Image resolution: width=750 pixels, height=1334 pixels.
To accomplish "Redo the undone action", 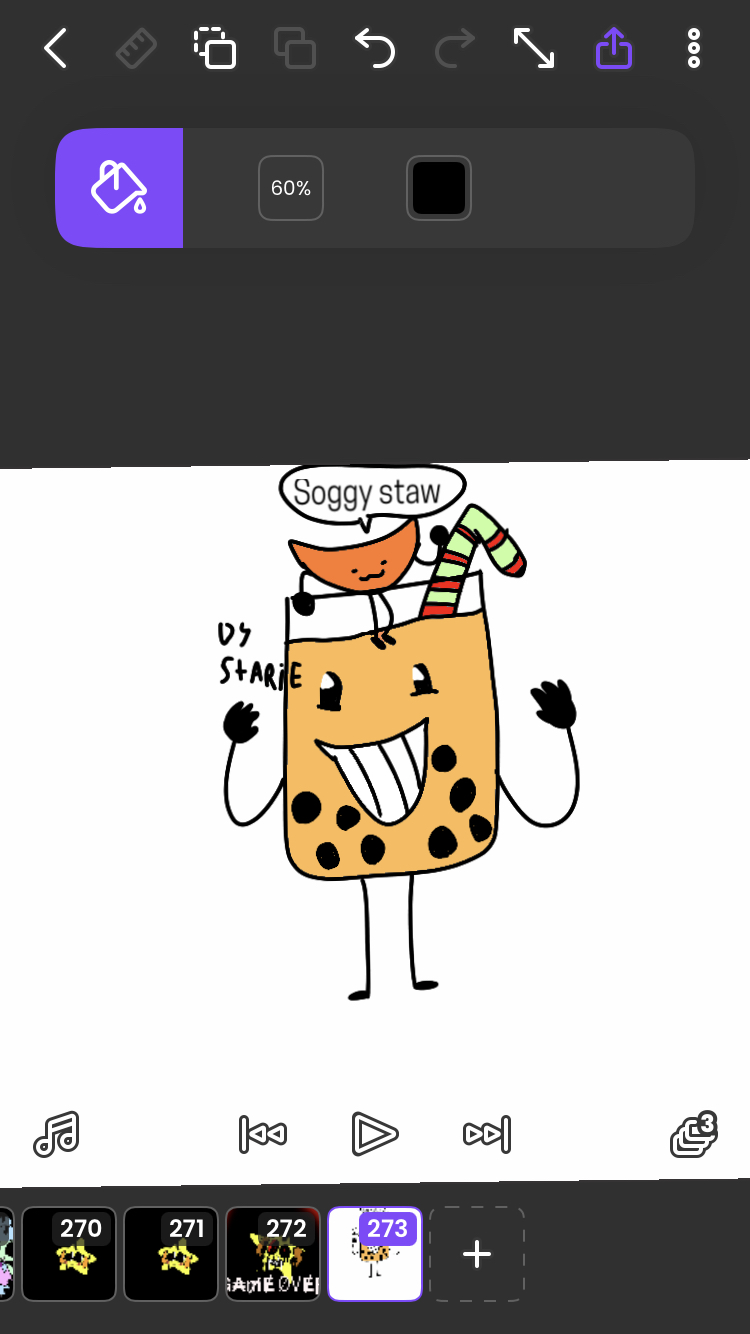I will pyautogui.click(x=454, y=48).
